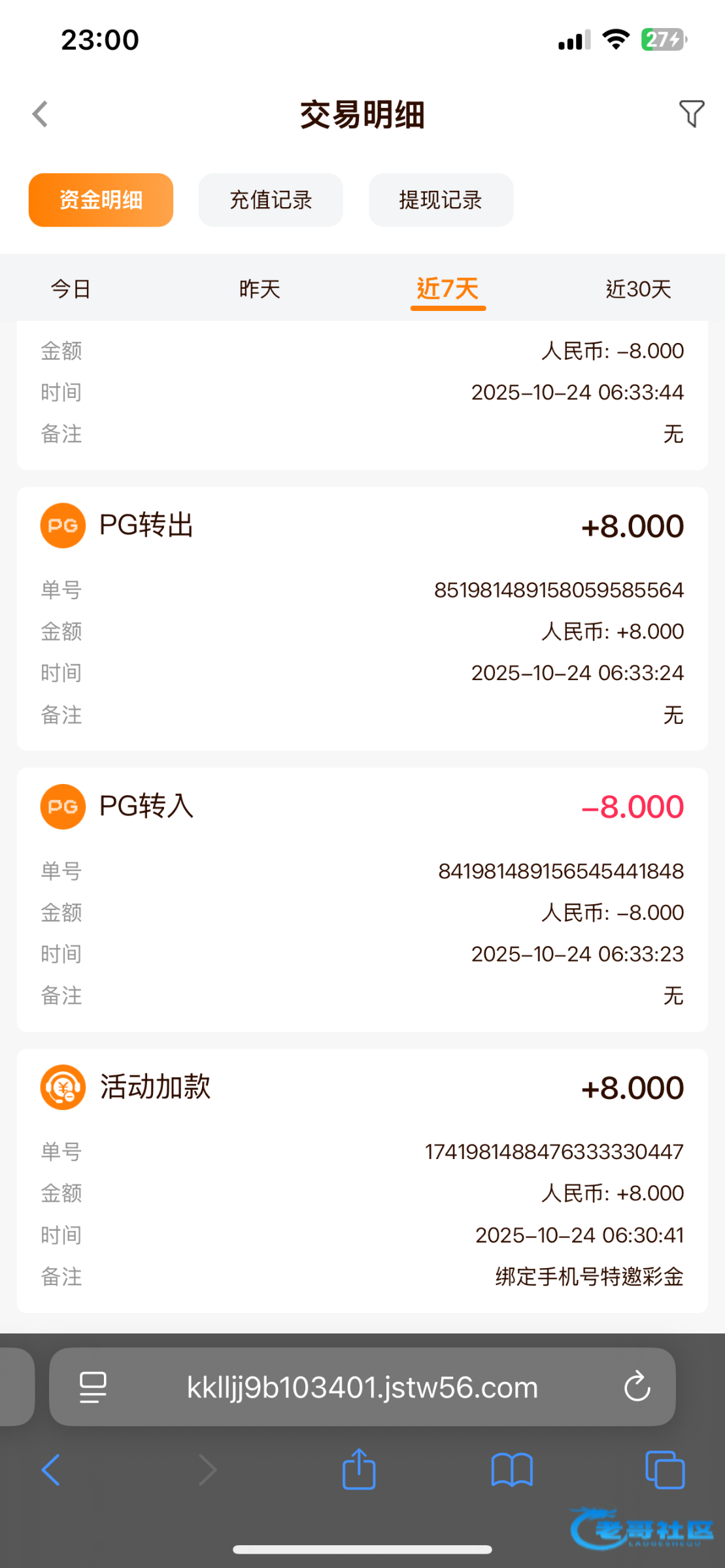Switch to 提现记录 tab

point(441,200)
